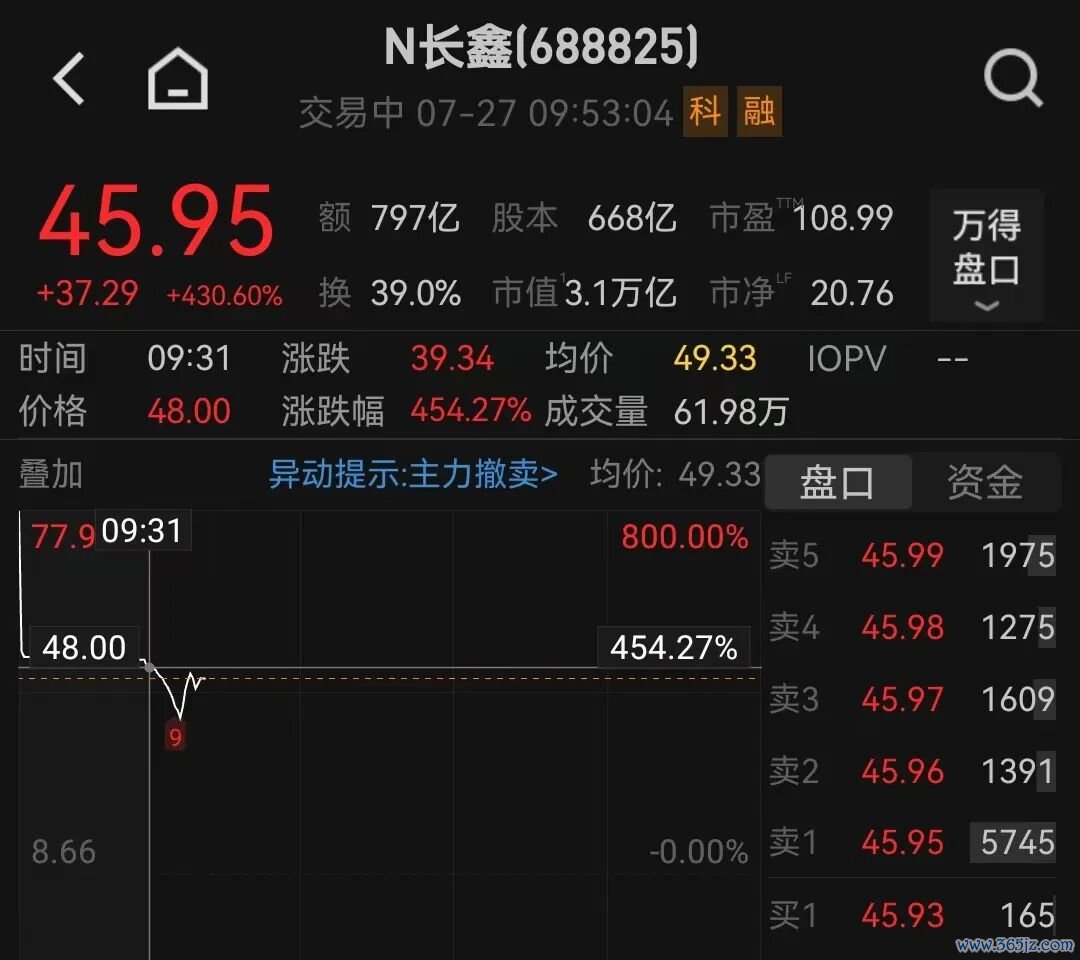Screen dimensions: 1080x960
Task: Switch to the 资金 tab
Action: tap(985, 482)
